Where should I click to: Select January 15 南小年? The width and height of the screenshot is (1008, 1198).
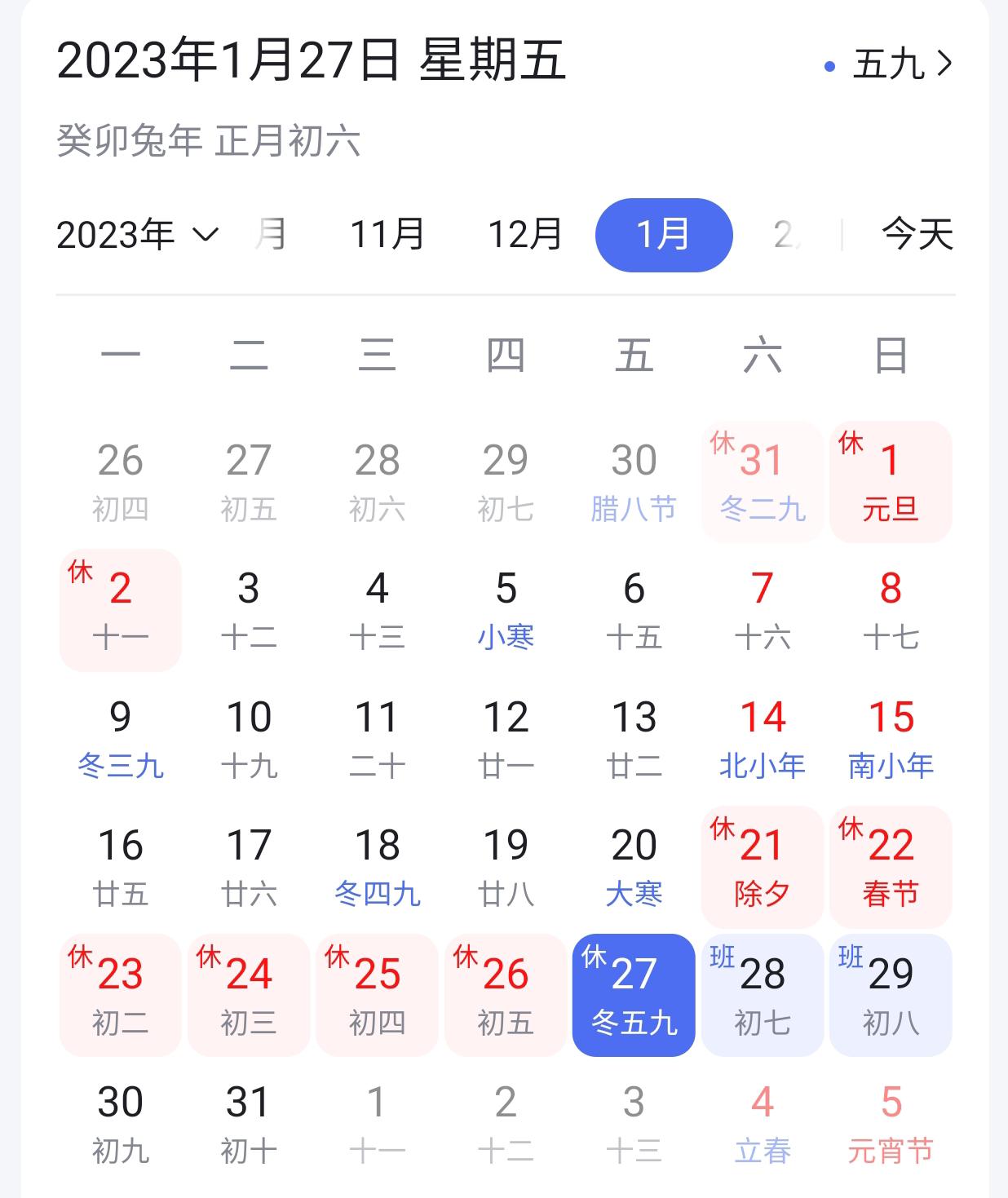tap(890, 738)
